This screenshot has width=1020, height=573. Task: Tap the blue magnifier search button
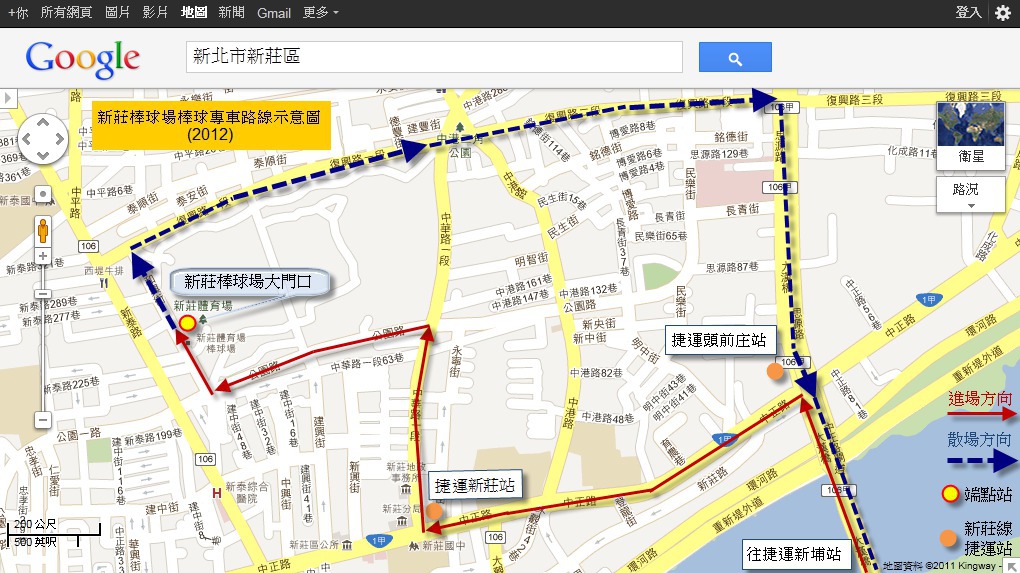pos(735,58)
